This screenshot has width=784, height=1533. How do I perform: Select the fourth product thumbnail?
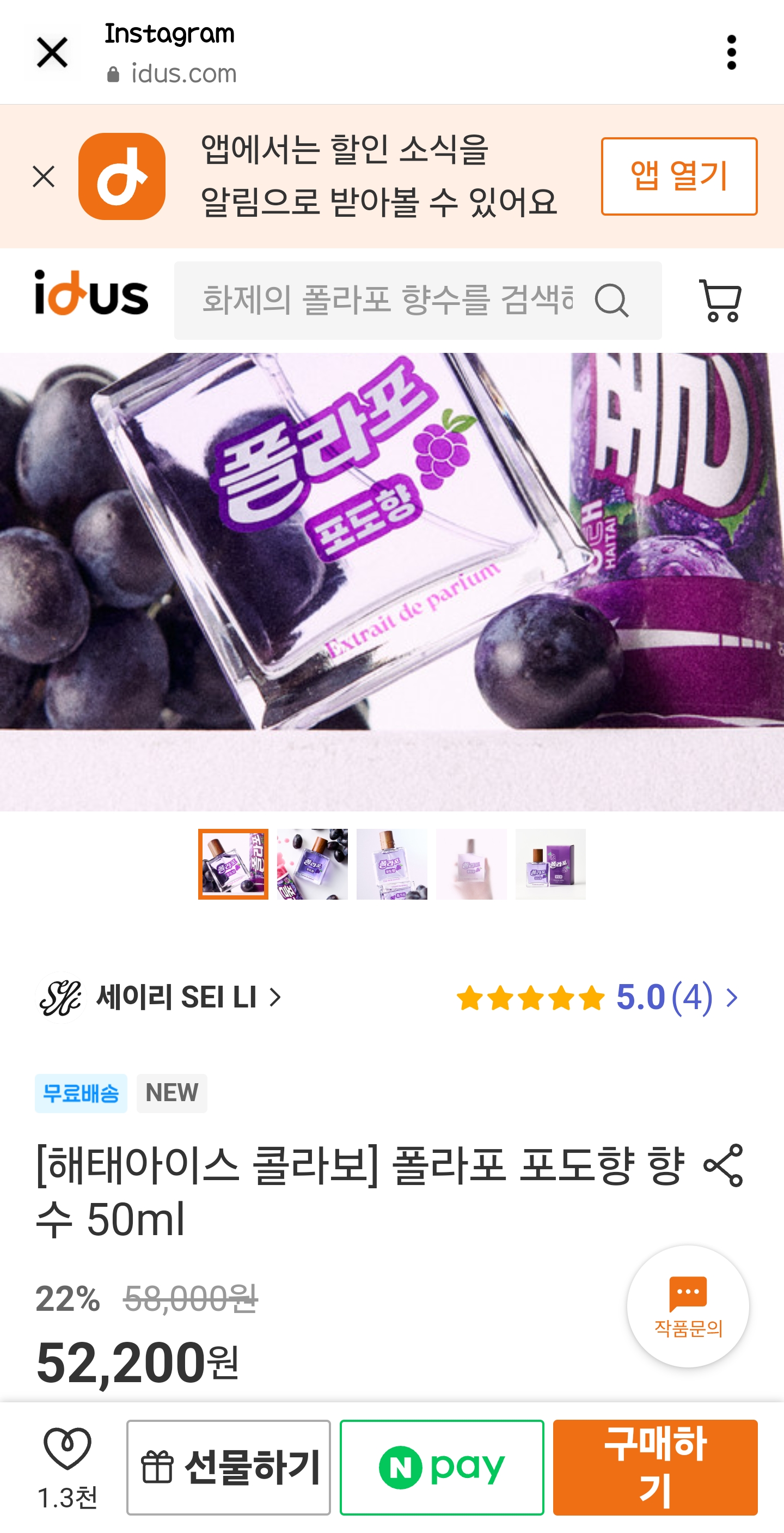471,864
